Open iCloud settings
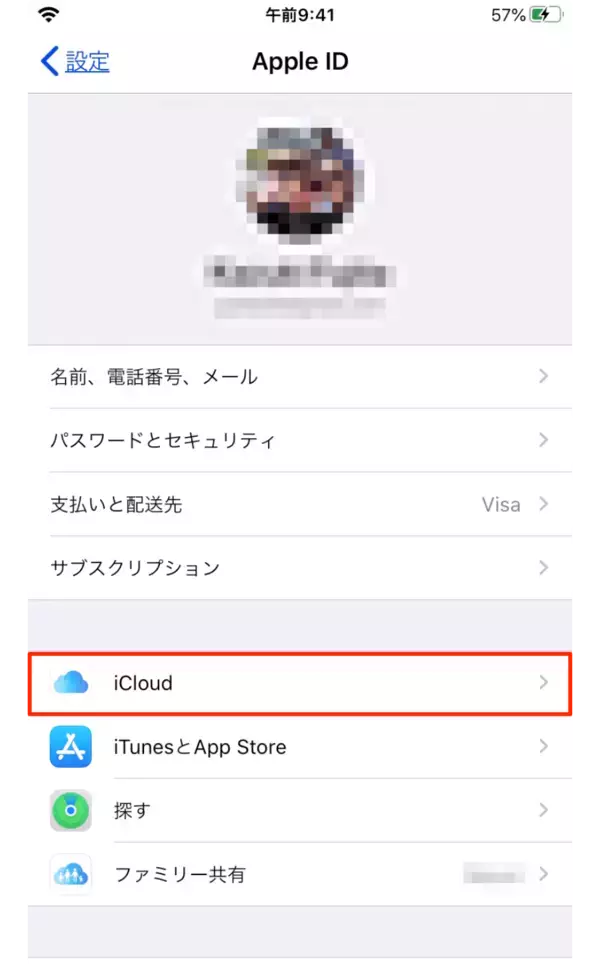The image size is (600, 968). click(x=300, y=684)
